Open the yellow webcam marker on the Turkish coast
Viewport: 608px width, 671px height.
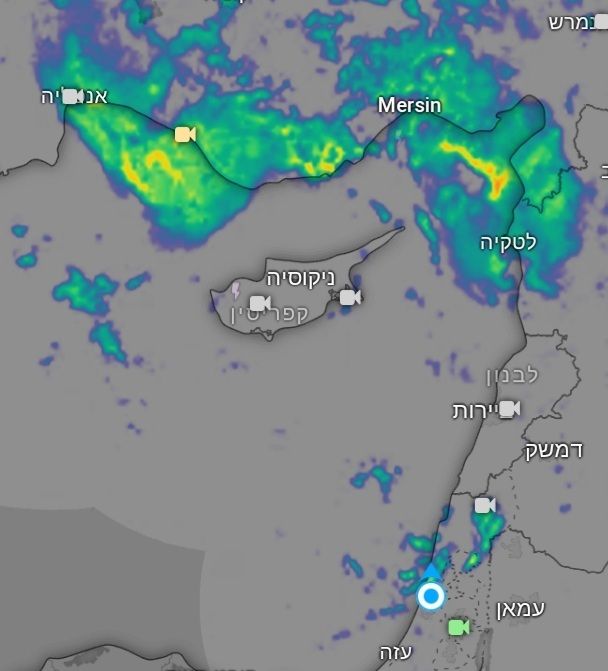click(184, 134)
